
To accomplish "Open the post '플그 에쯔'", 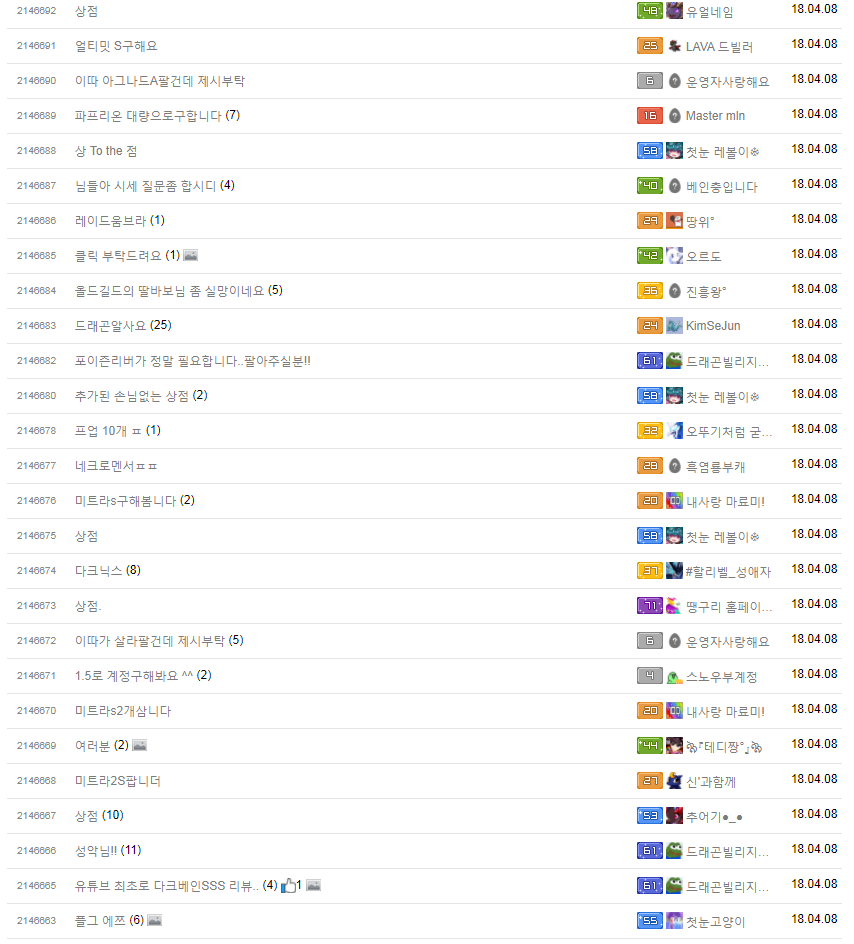I will pos(100,921).
